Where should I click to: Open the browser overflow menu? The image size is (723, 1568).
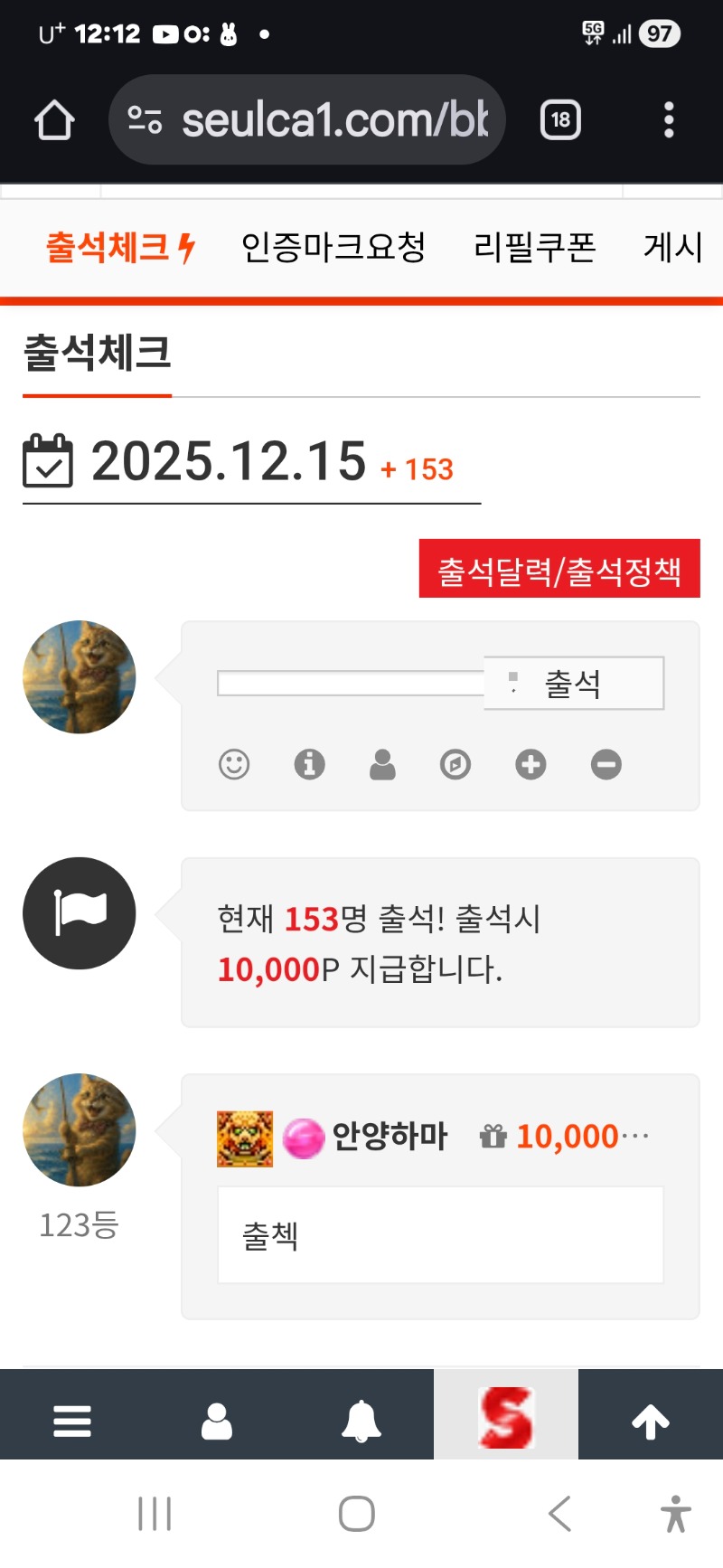pyautogui.click(x=669, y=120)
